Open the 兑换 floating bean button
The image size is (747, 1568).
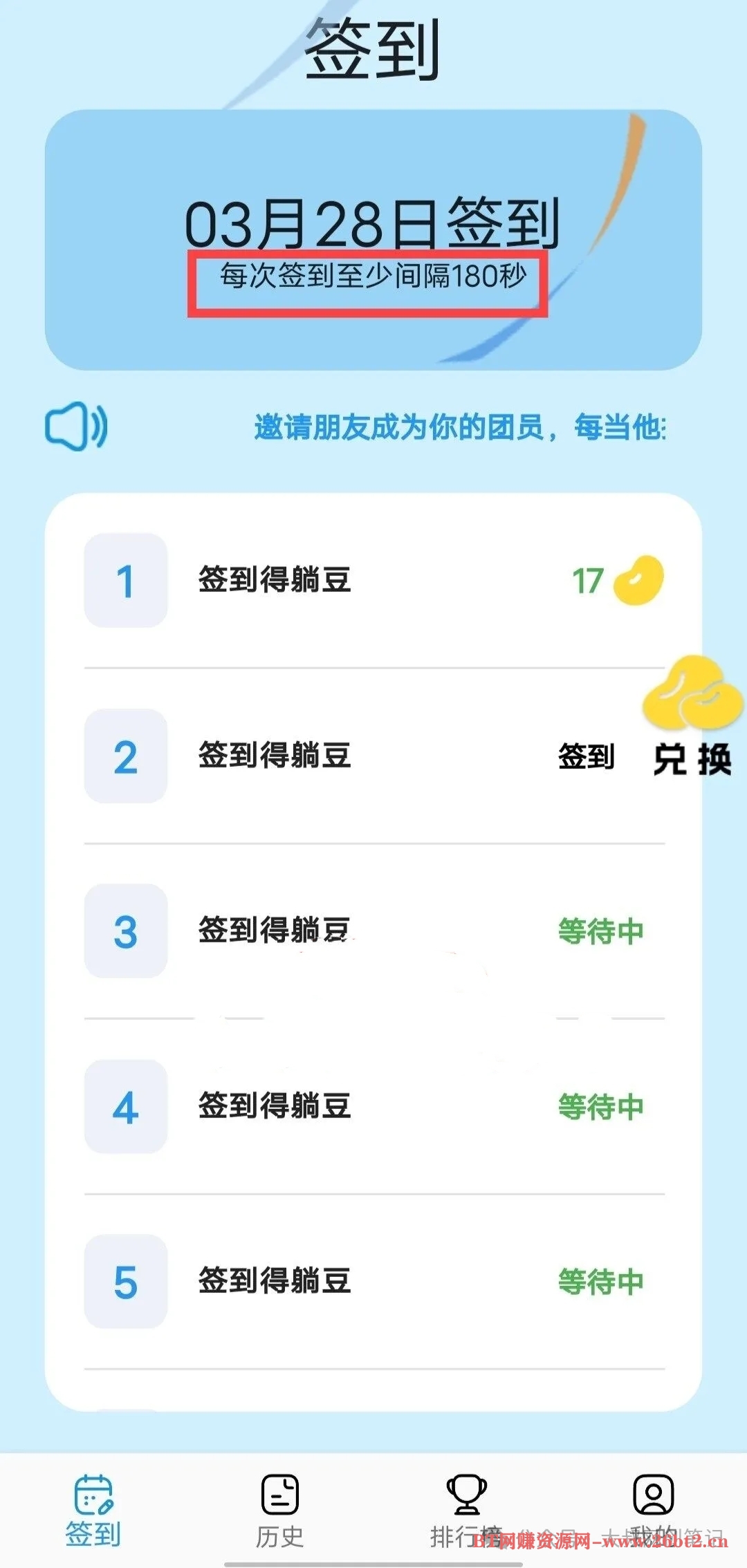tap(692, 719)
